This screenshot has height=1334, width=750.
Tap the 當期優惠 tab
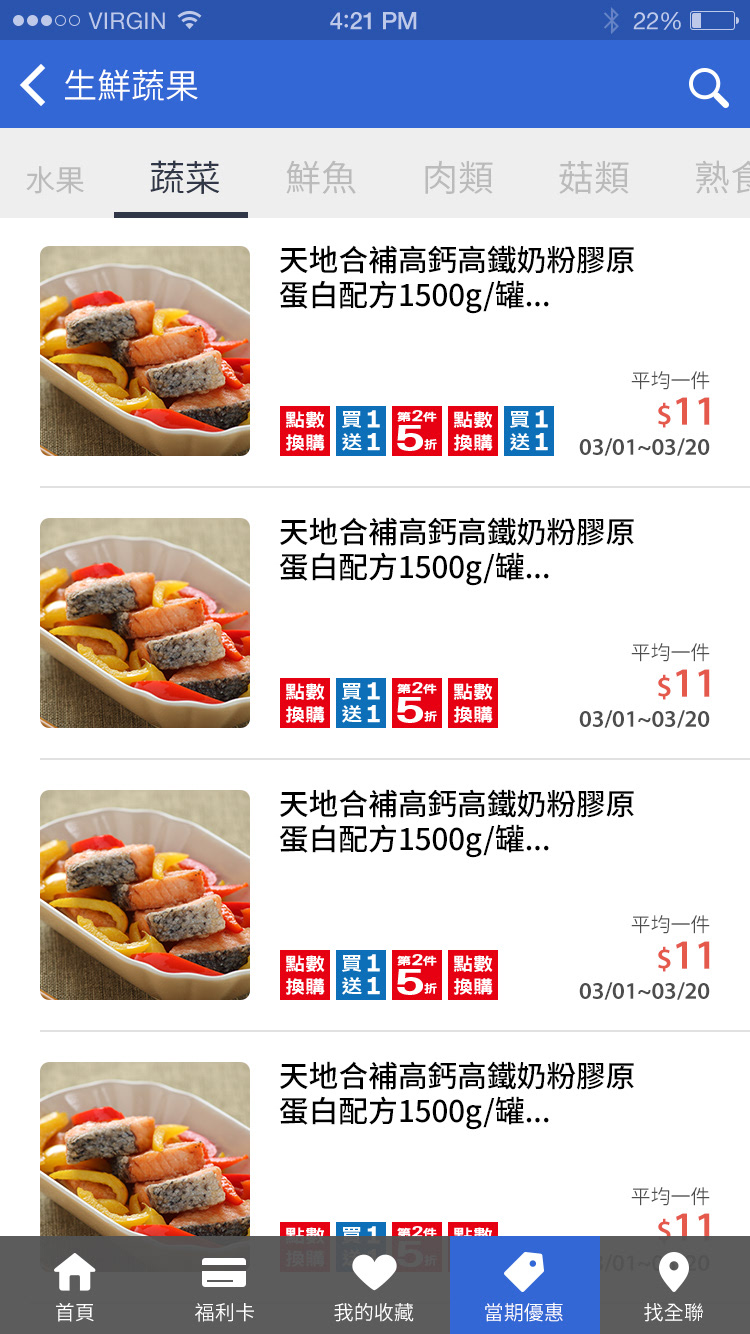click(x=524, y=1286)
